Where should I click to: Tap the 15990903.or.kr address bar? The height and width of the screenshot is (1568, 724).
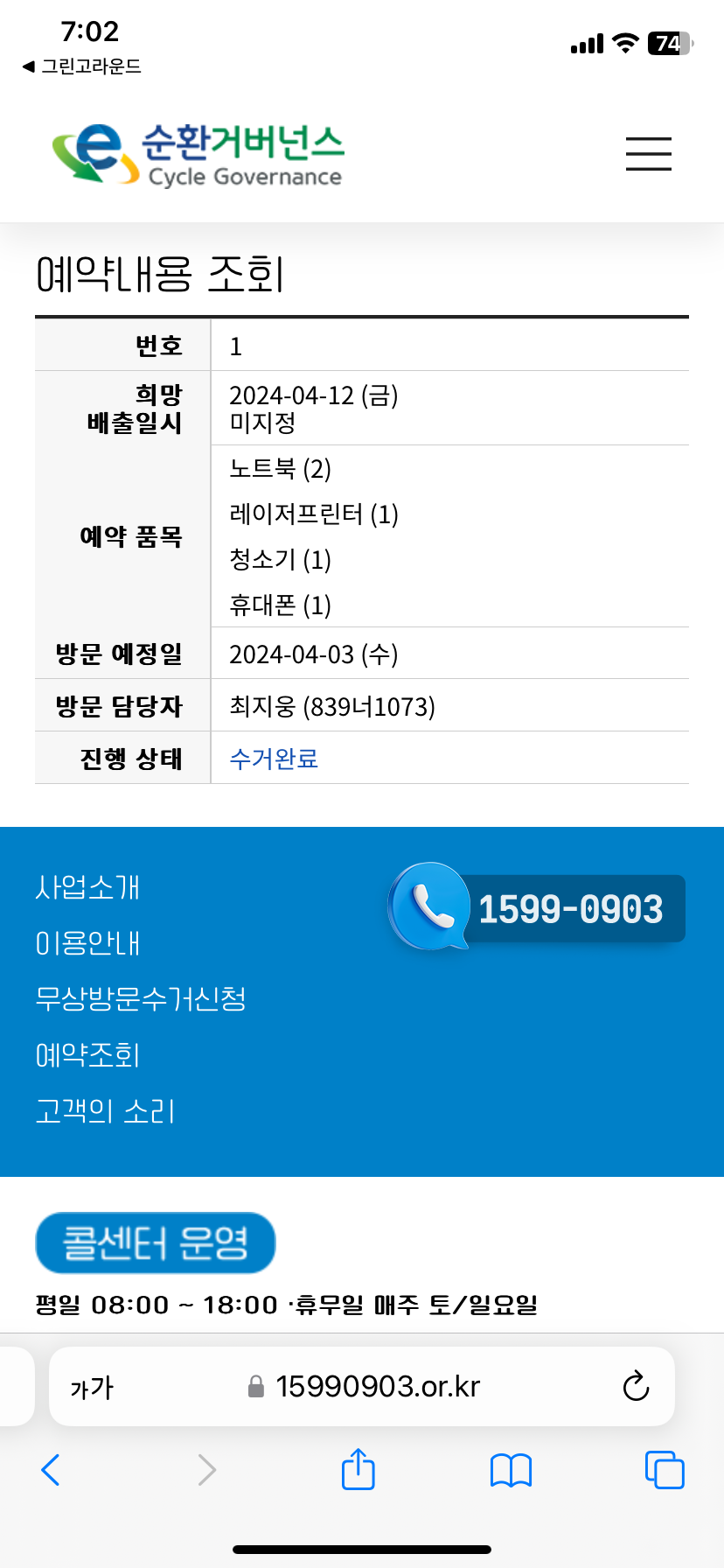(x=362, y=1386)
